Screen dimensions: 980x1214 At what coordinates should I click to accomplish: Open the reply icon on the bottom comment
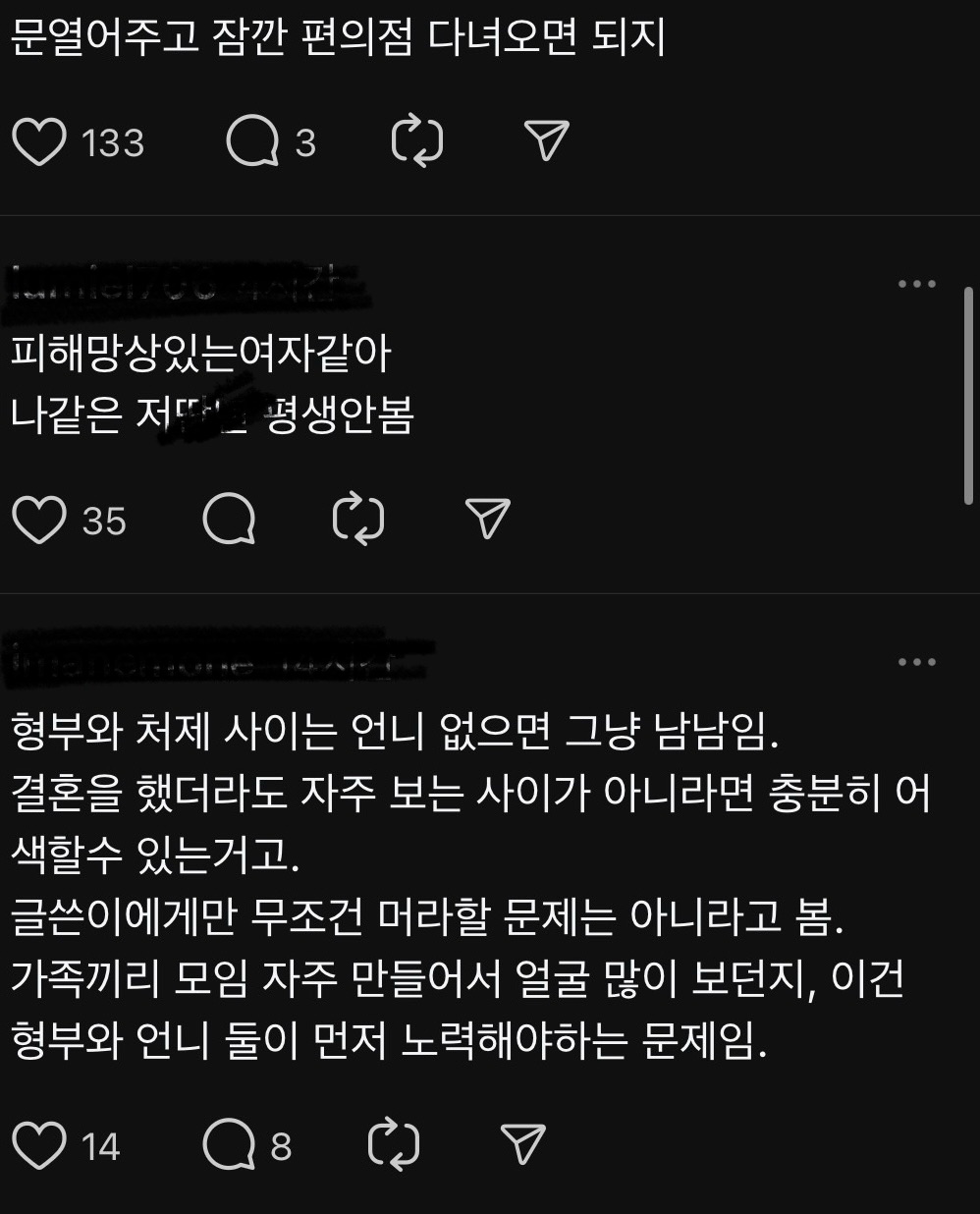tap(227, 1142)
